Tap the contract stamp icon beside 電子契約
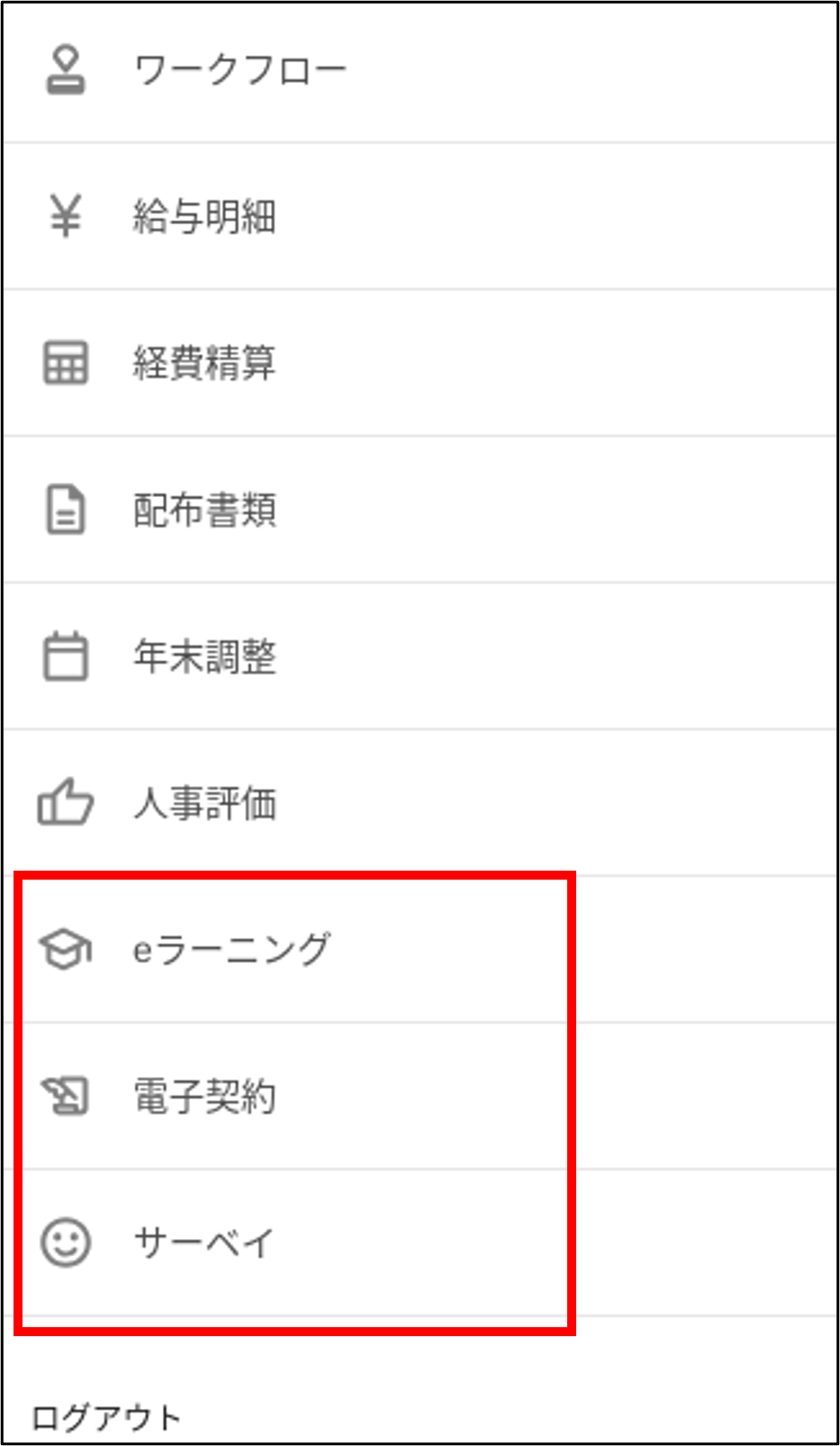840x1446 pixels. [66, 1097]
